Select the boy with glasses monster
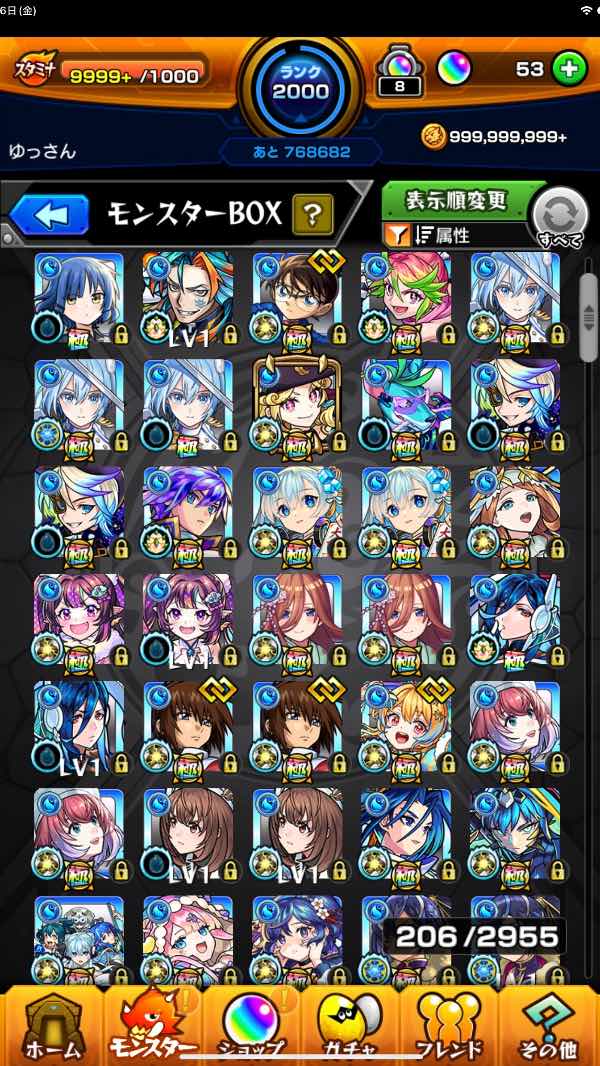Screen dimensions: 600x1066 tap(297, 298)
